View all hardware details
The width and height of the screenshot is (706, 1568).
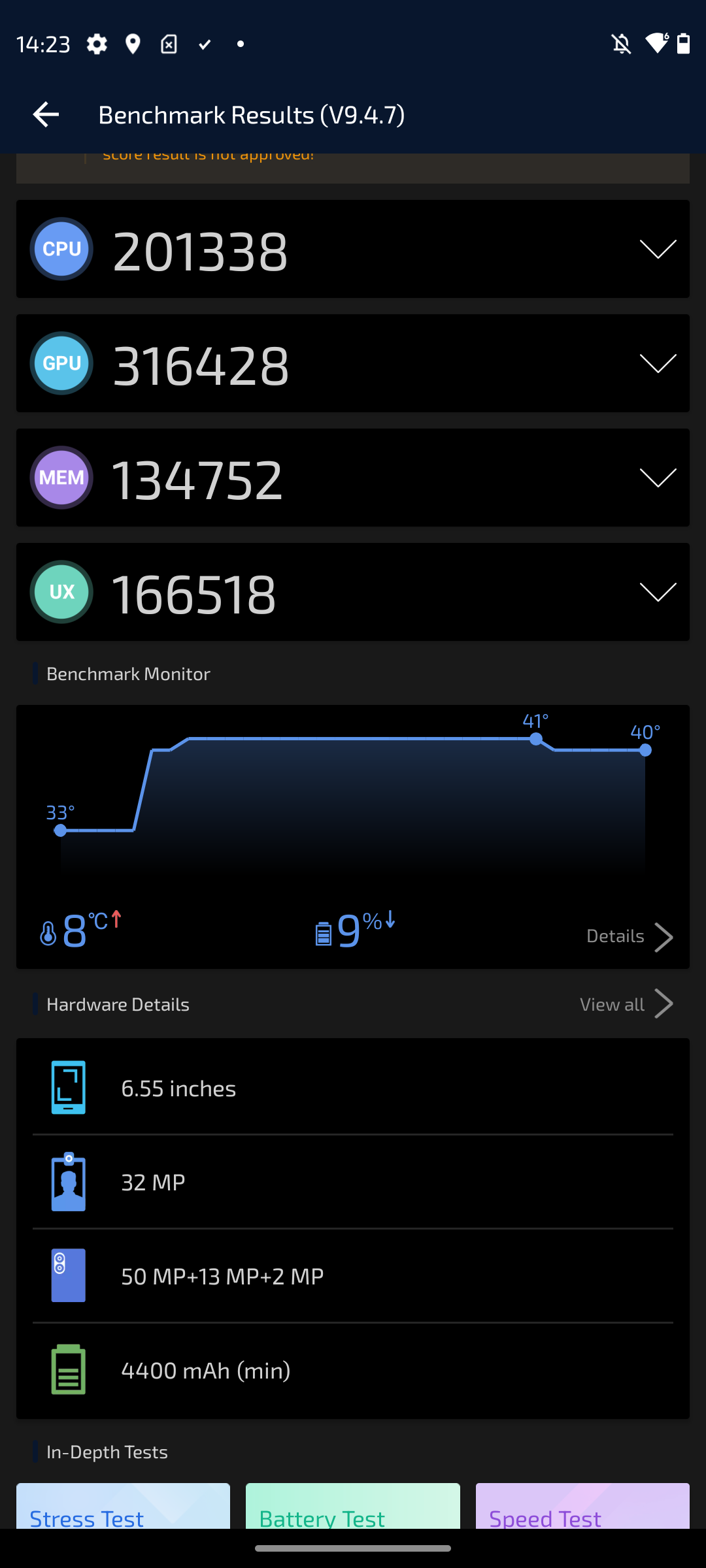[x=626, y=1004]
